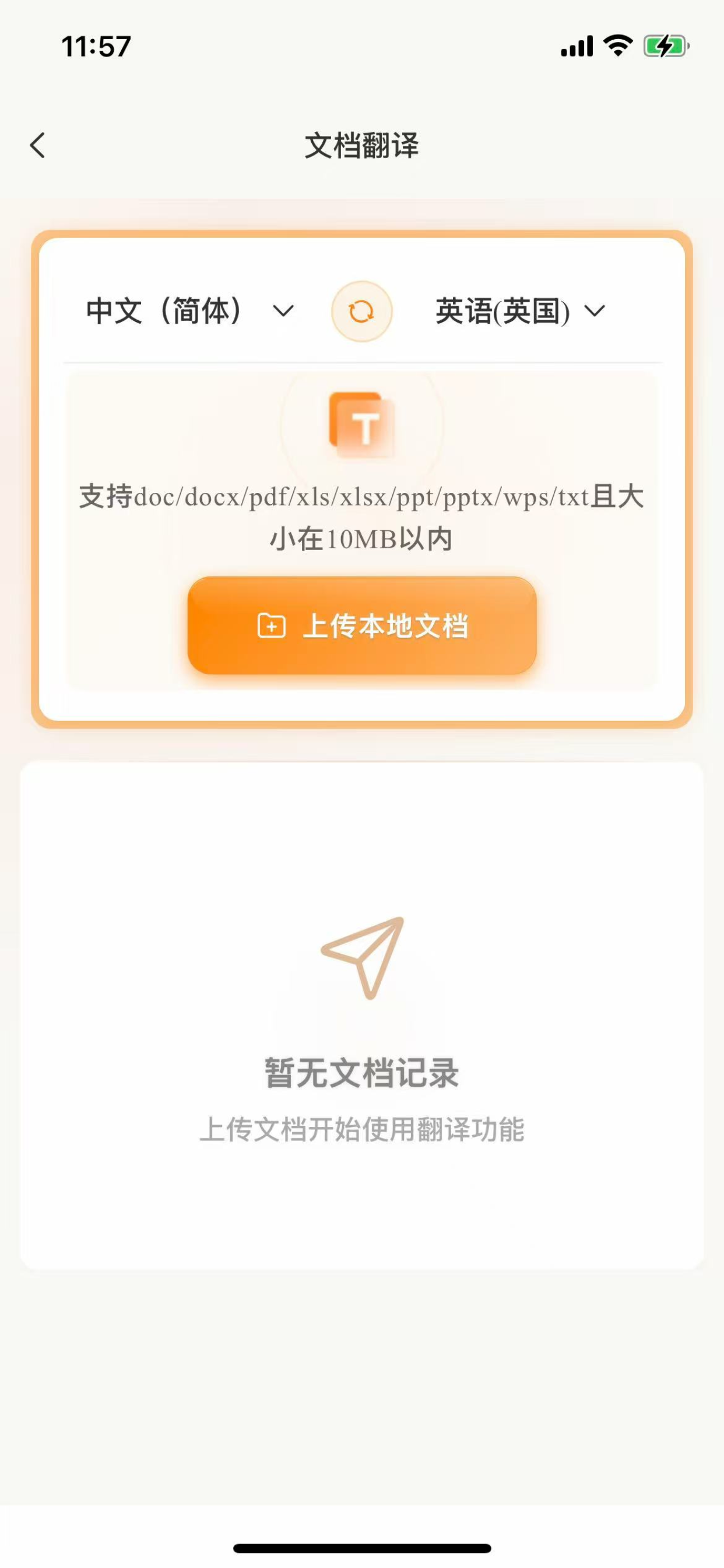
Task: Tap the Wi-Fi icon in status bar
Action: coord(617,45)
